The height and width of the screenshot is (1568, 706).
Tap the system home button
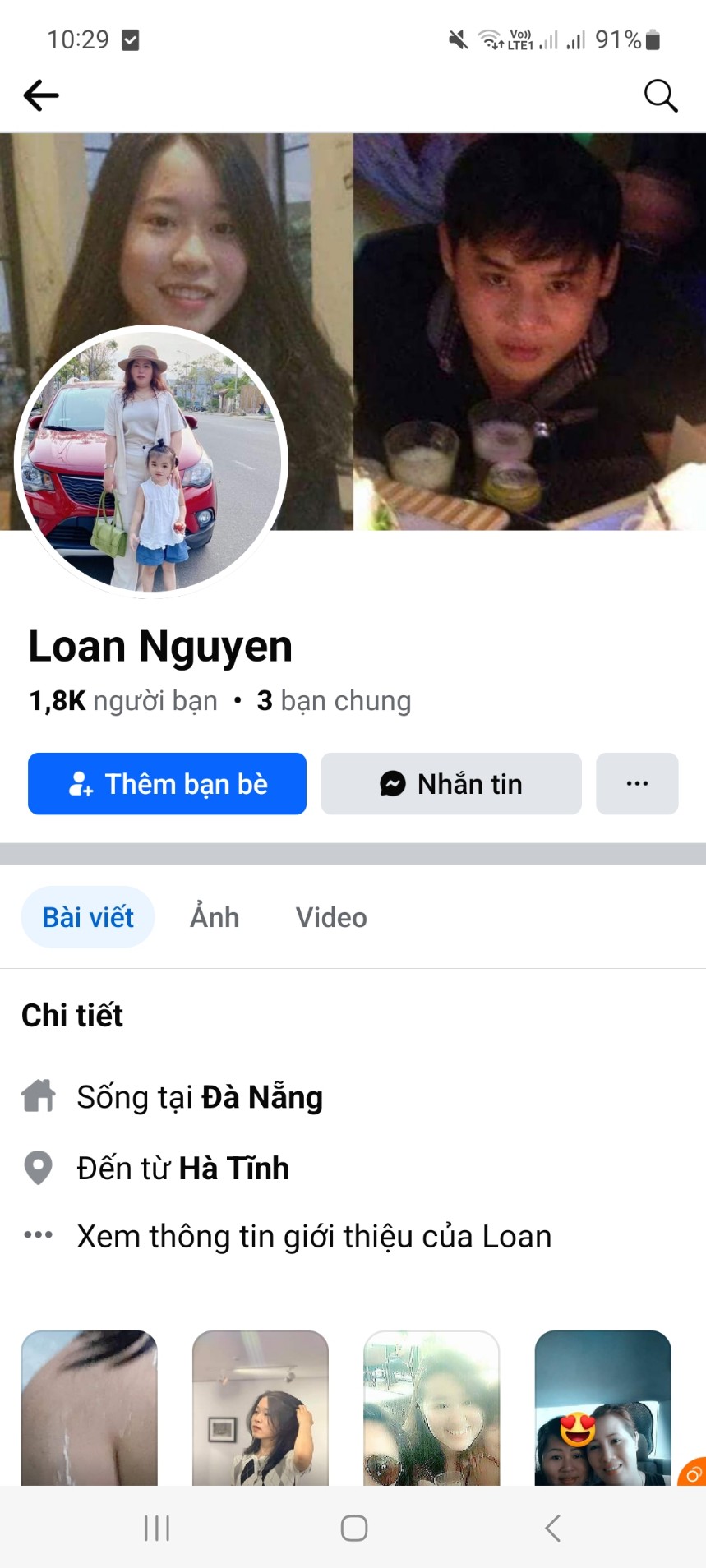[x=353, y=1528]
